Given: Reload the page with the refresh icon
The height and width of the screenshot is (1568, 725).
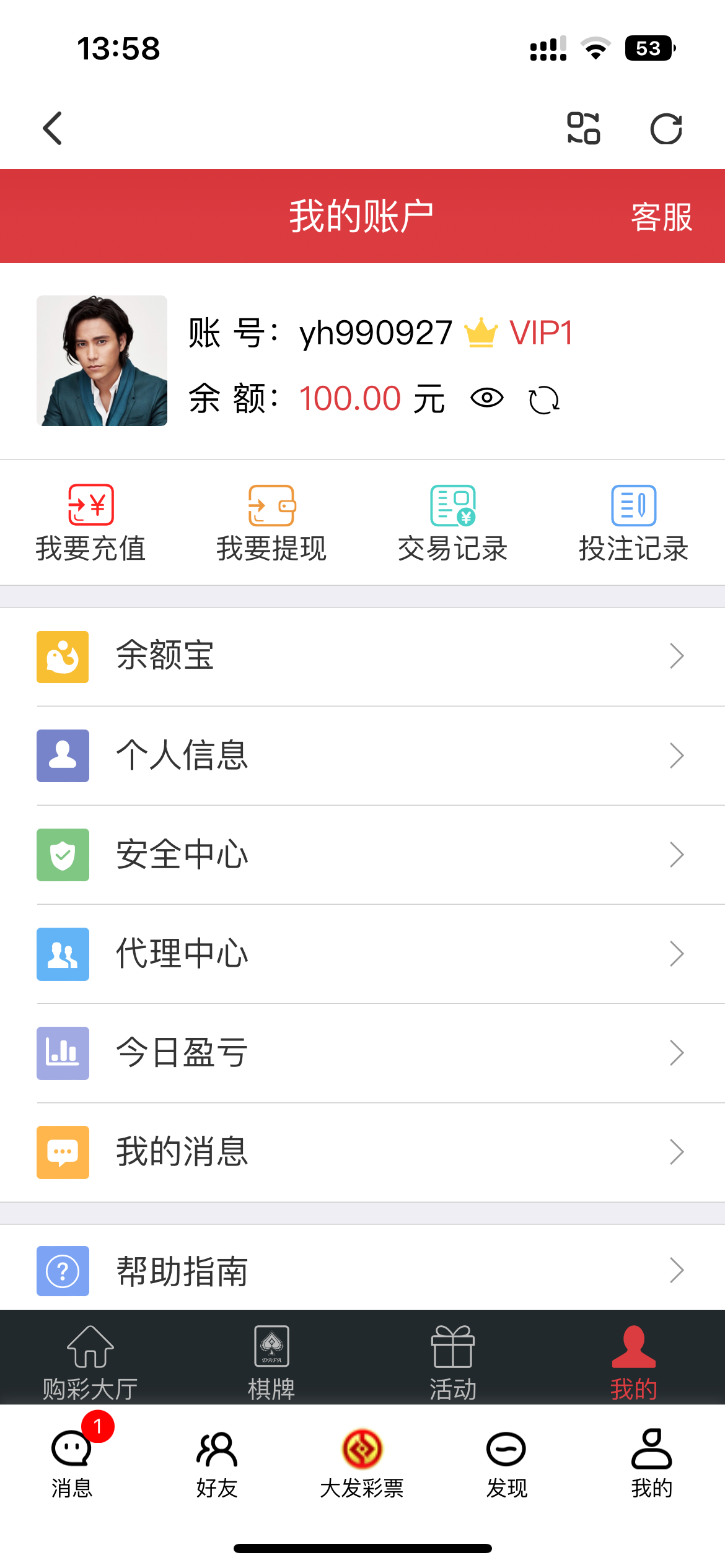Looking at the screenshot, I should point(666,129).
